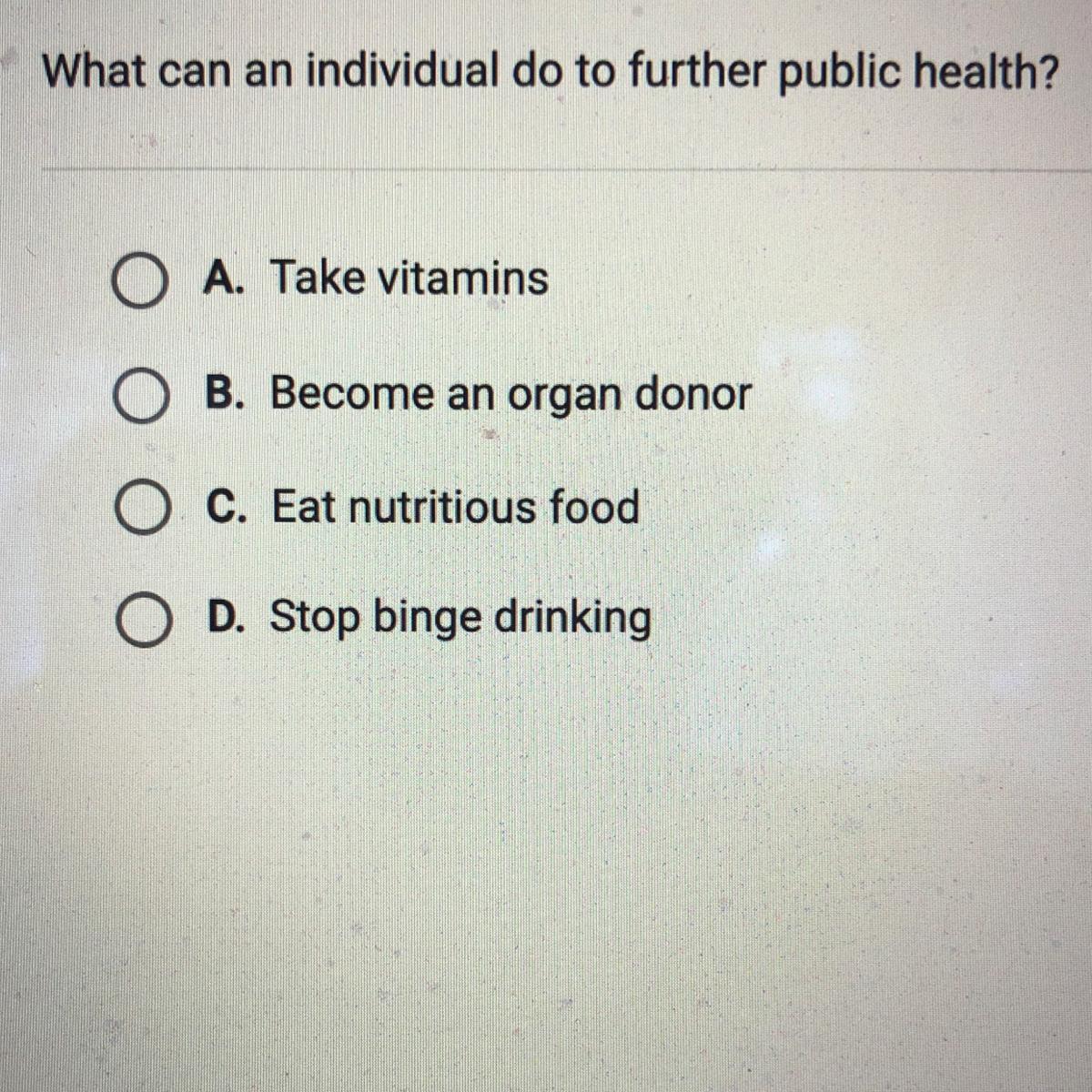Choose option B, Become an organ donor
Image resolution: width=1092 pixels, height=1092 pixels.
(140, 397)
